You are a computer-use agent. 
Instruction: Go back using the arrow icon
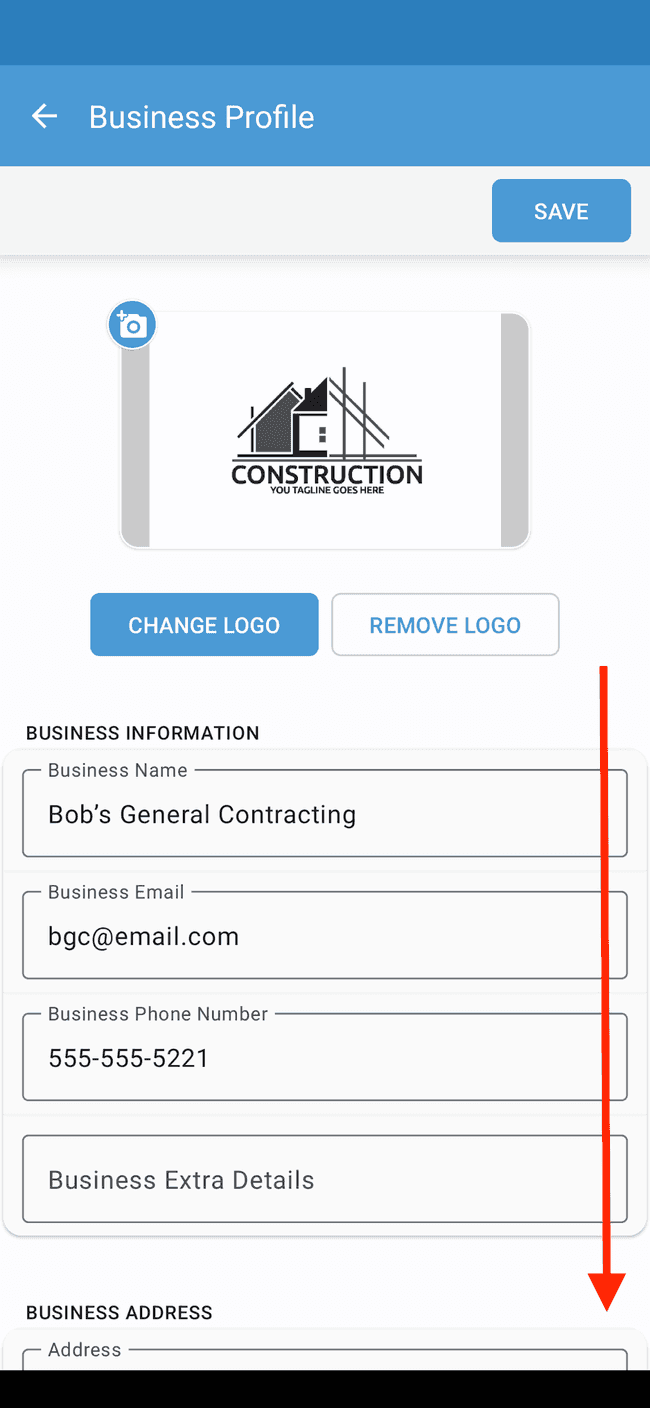(x=44, y=116)
